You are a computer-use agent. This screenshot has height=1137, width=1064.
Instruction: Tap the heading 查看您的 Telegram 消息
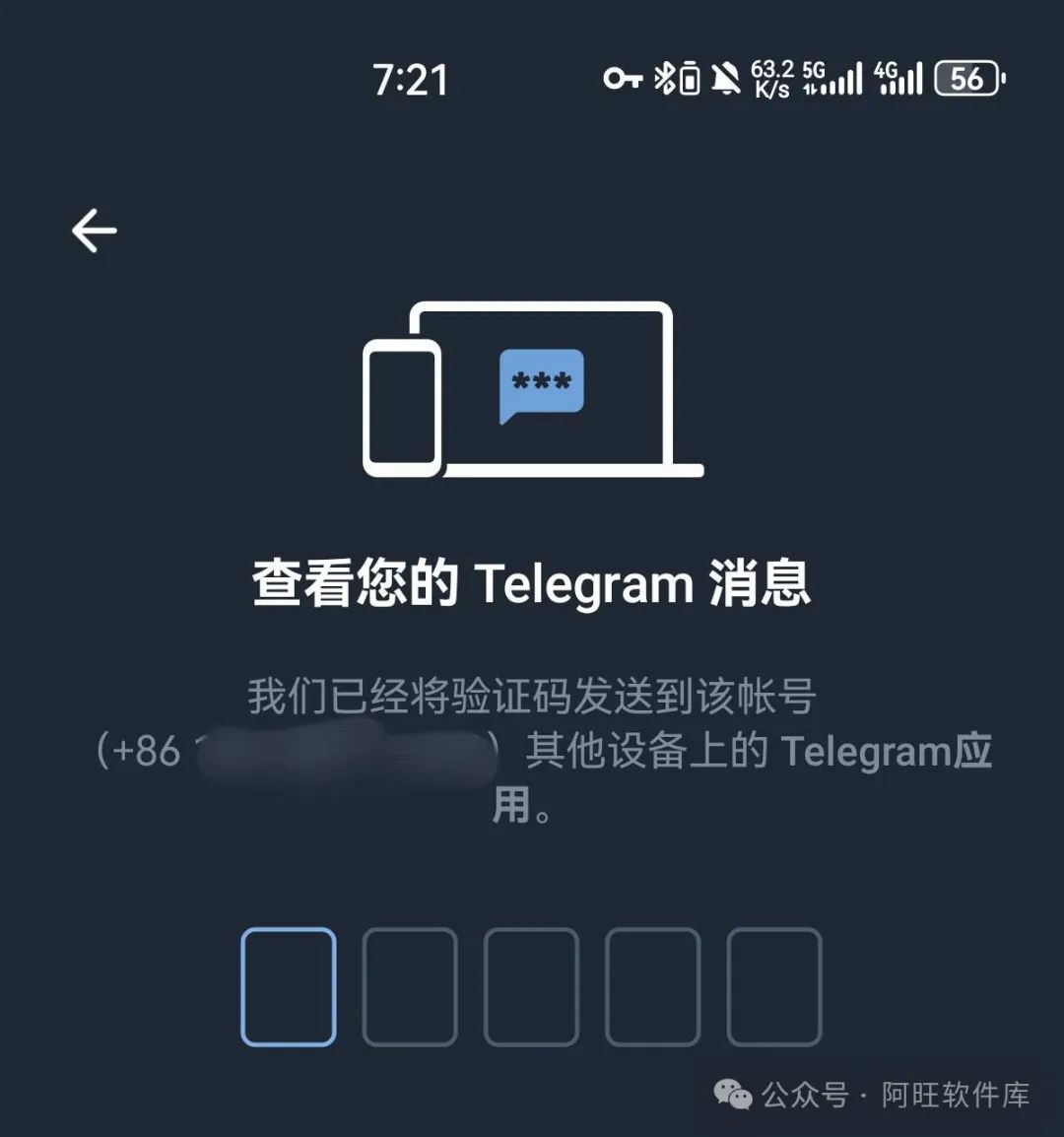click(x=532, y=581)
